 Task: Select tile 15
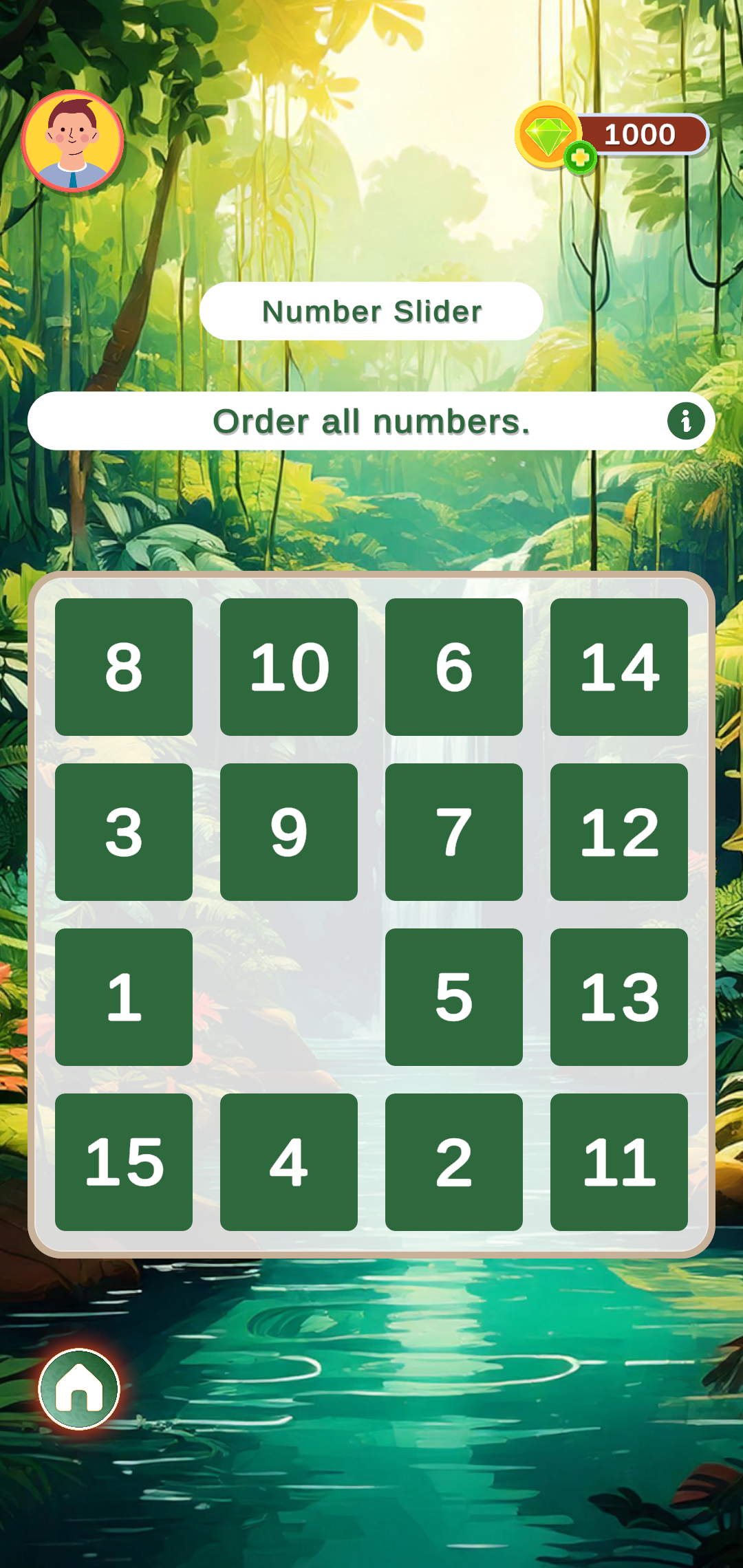(124, 1162)
